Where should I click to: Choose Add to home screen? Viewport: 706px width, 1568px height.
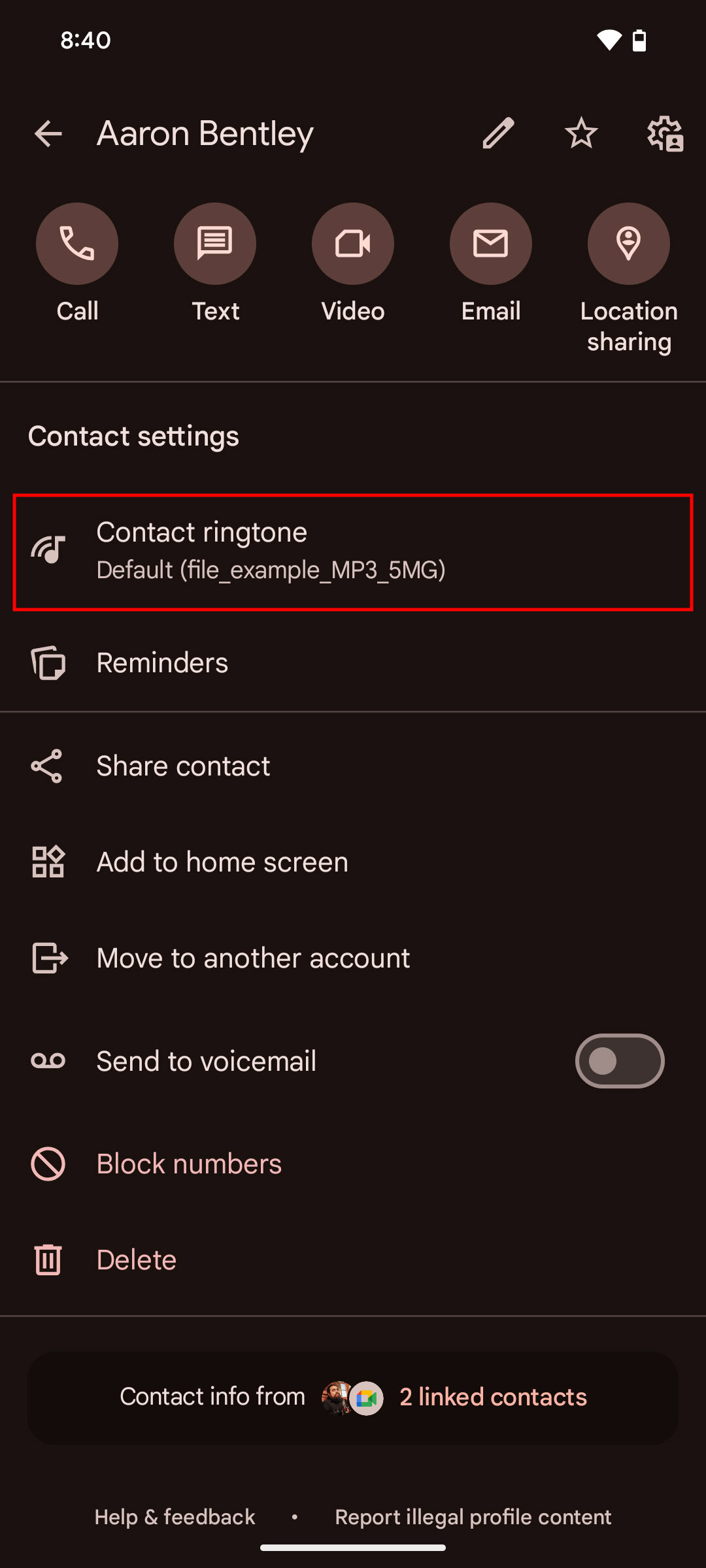coord(353,862)
